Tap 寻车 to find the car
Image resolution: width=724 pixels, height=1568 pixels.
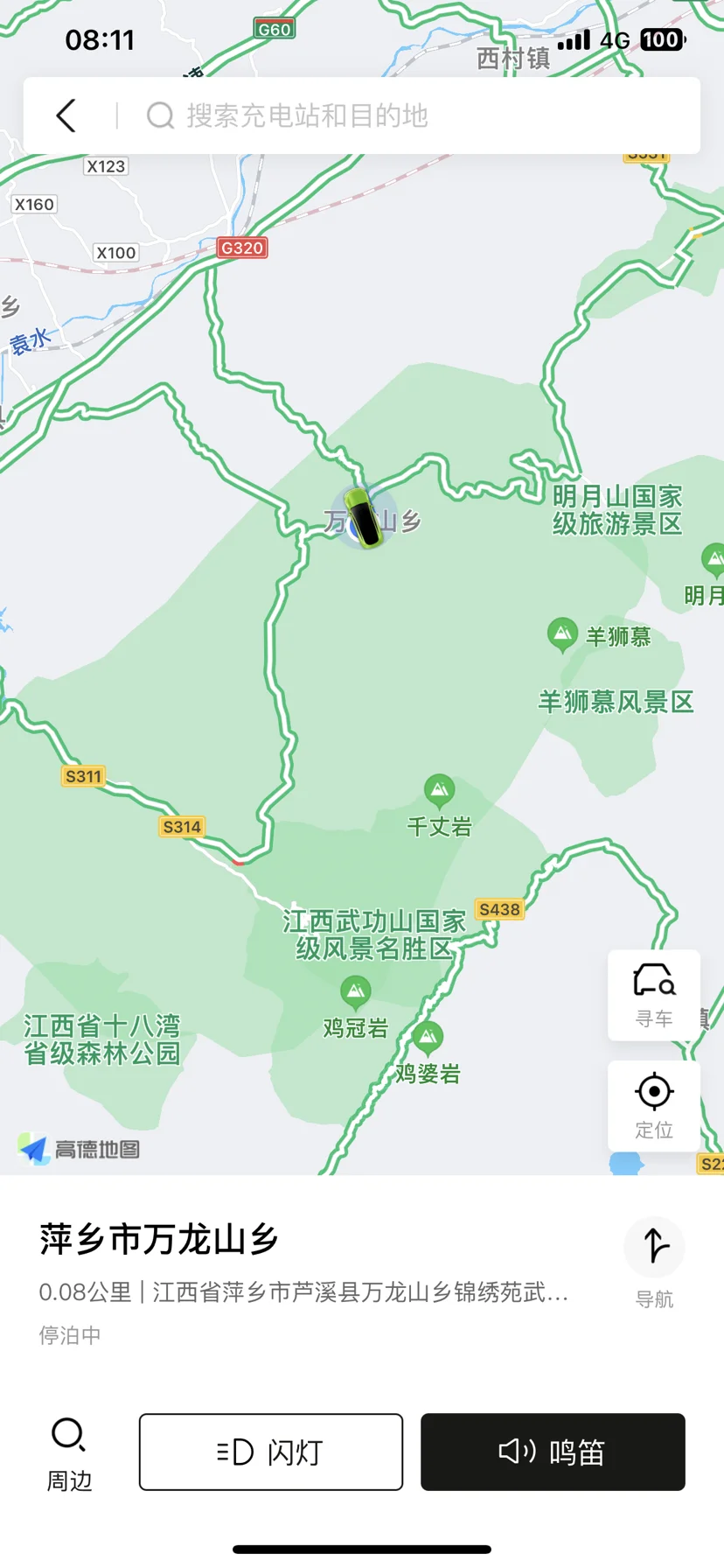click(x=653, y=995)
